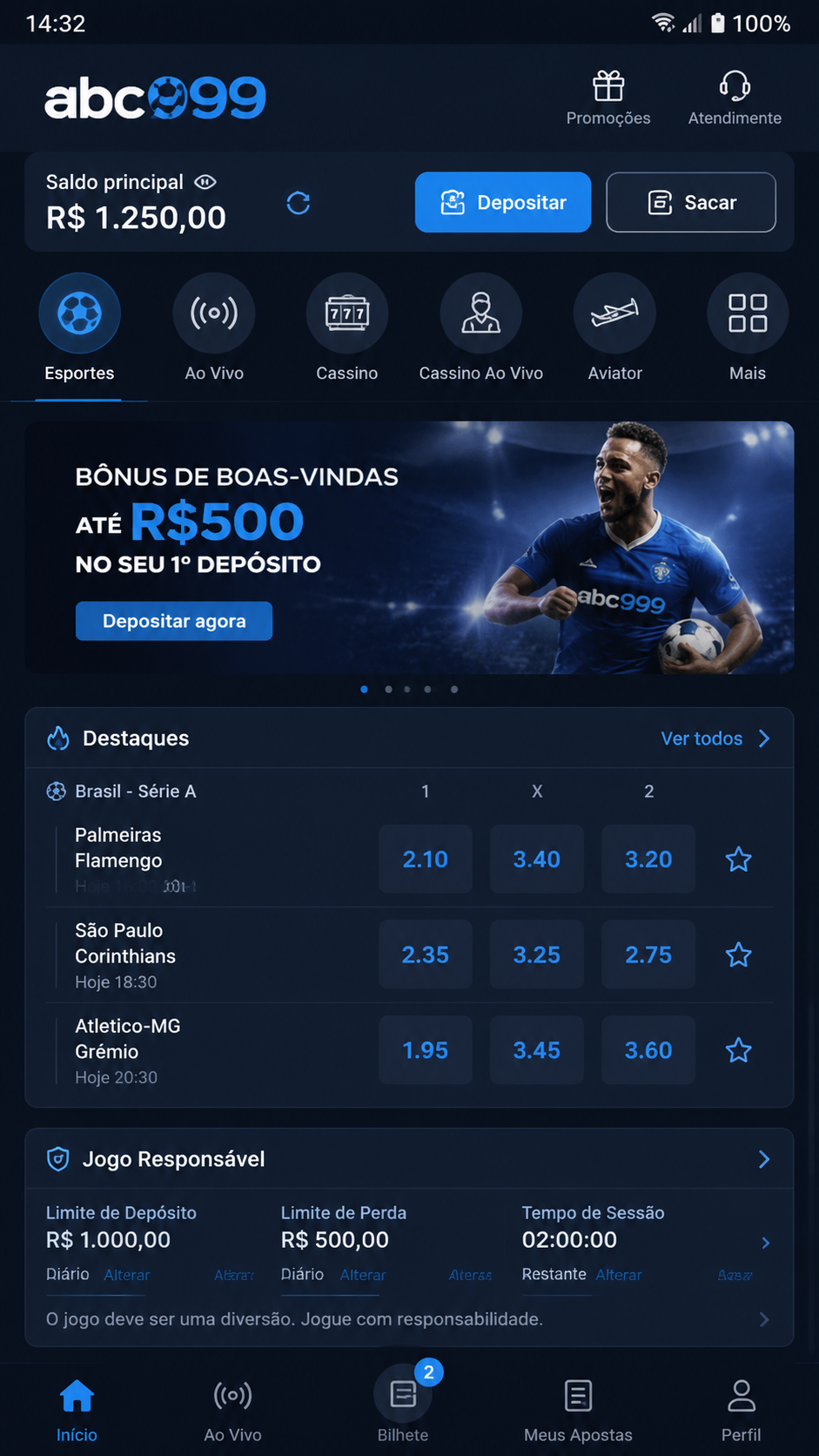Hide the Saldo principal balance
The height and width of the screenshot is (1456, 819).
click(x=205, y=182)
